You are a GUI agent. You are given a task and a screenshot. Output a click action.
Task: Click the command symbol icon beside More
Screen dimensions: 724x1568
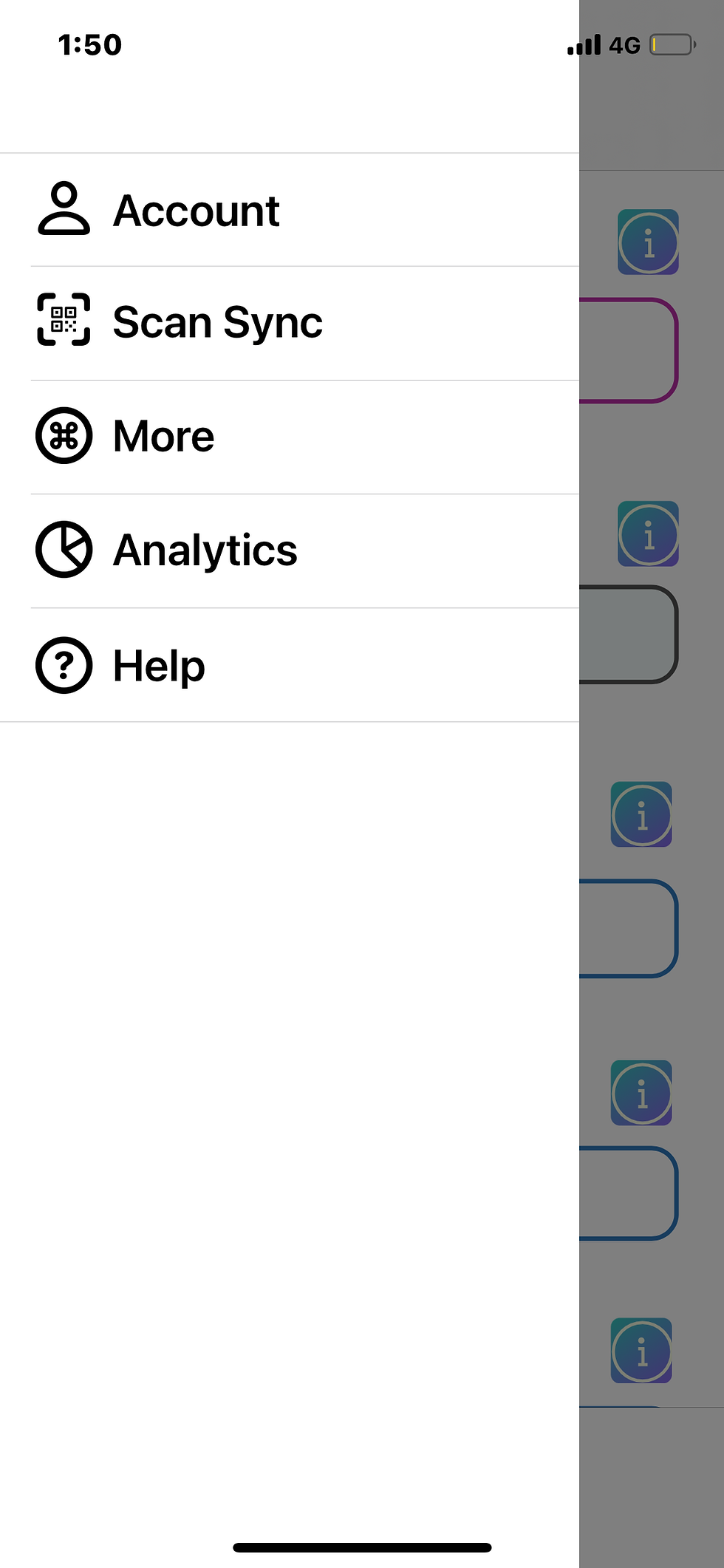point(64,436)
